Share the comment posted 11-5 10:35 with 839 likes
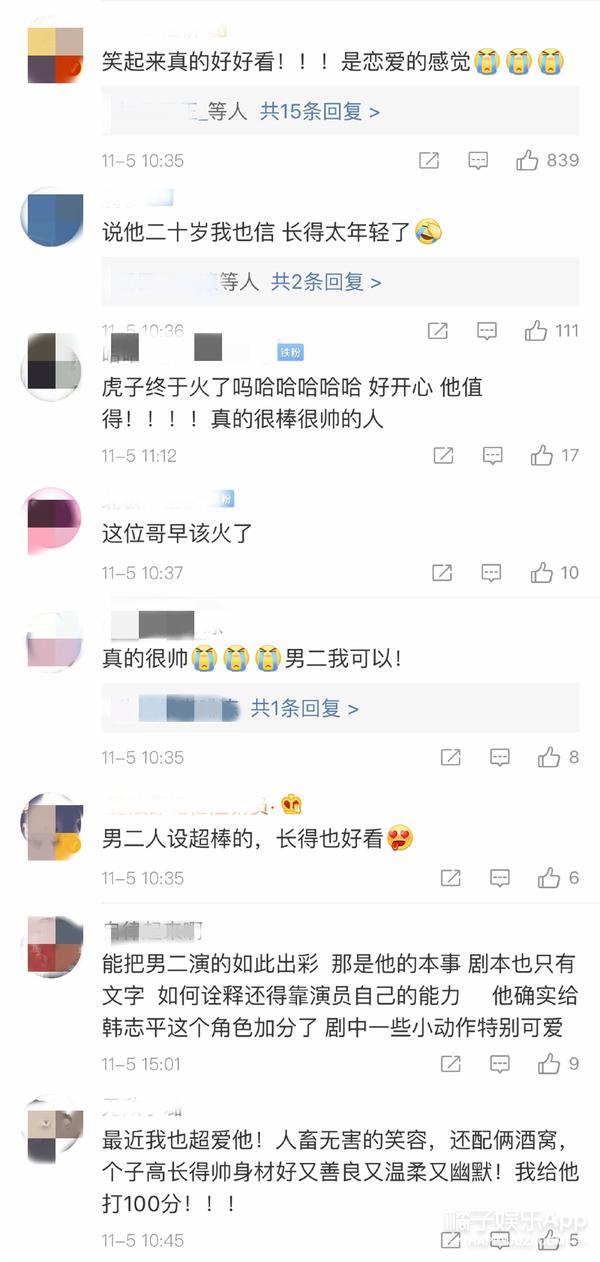This screenshot has height=1262, width=600. click(429, 160)
